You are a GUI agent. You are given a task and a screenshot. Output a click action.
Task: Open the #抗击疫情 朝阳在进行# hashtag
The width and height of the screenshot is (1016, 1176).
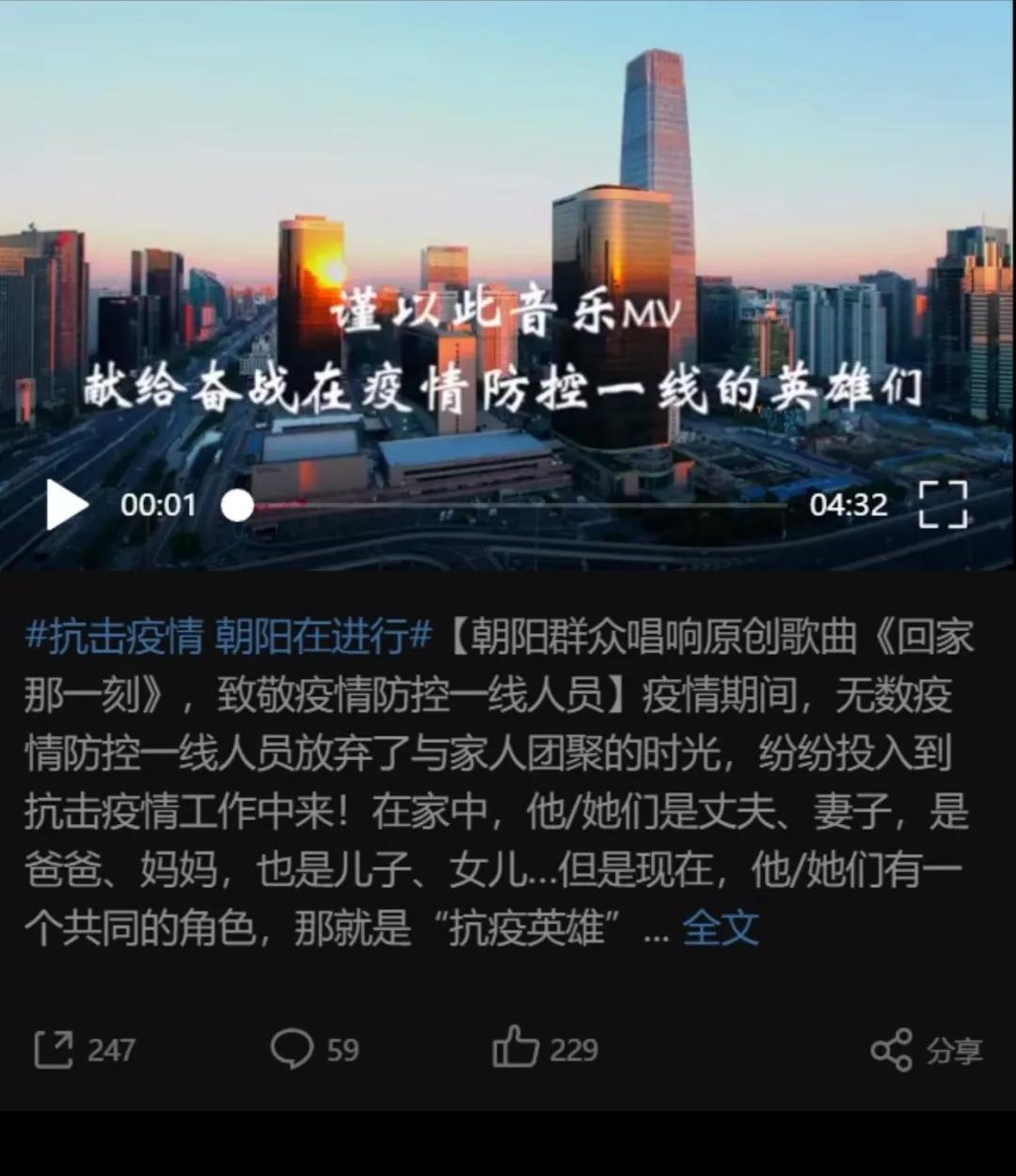click(x=228, y=638)
